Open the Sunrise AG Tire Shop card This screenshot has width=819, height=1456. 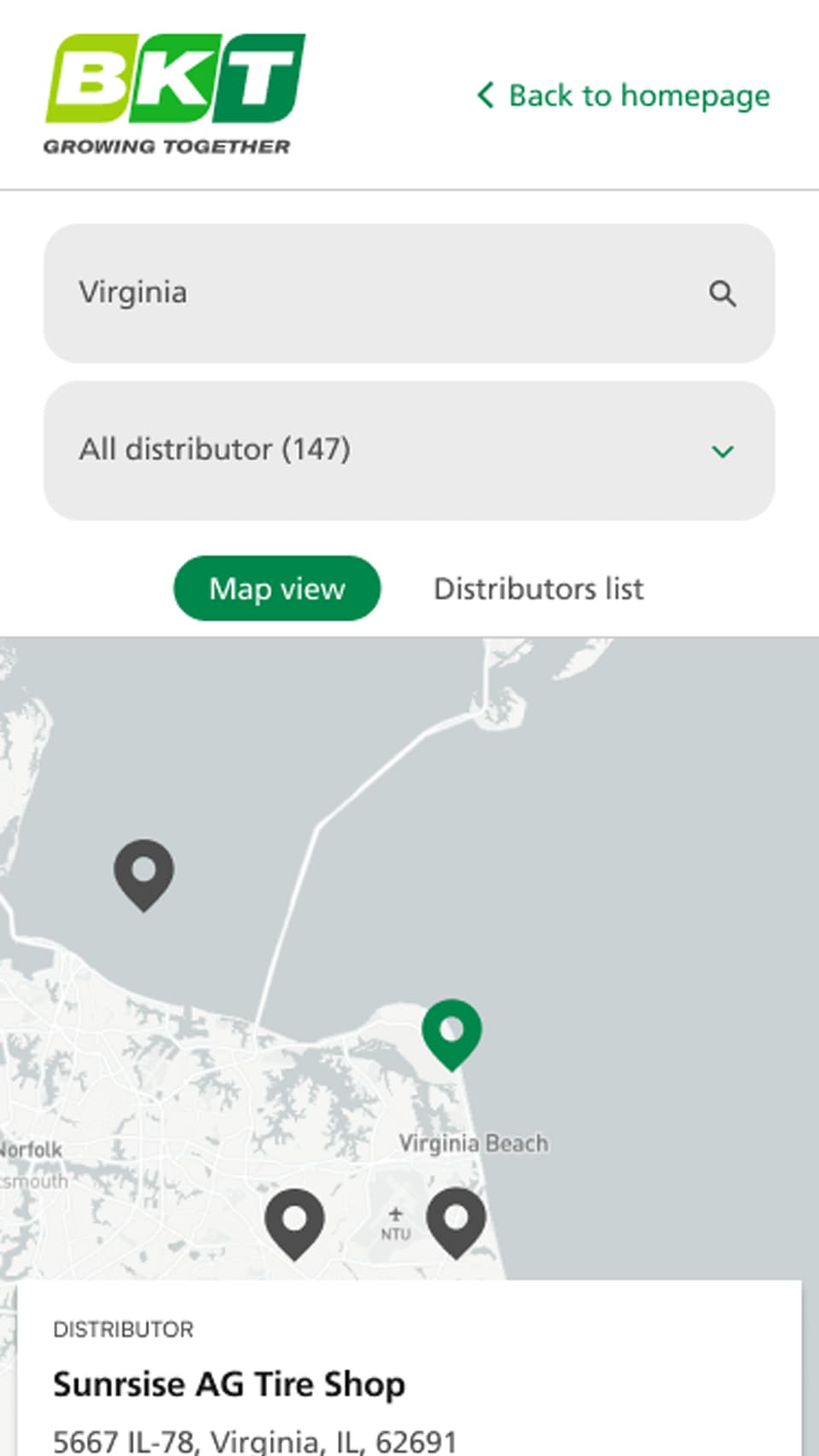point(229,1383)
